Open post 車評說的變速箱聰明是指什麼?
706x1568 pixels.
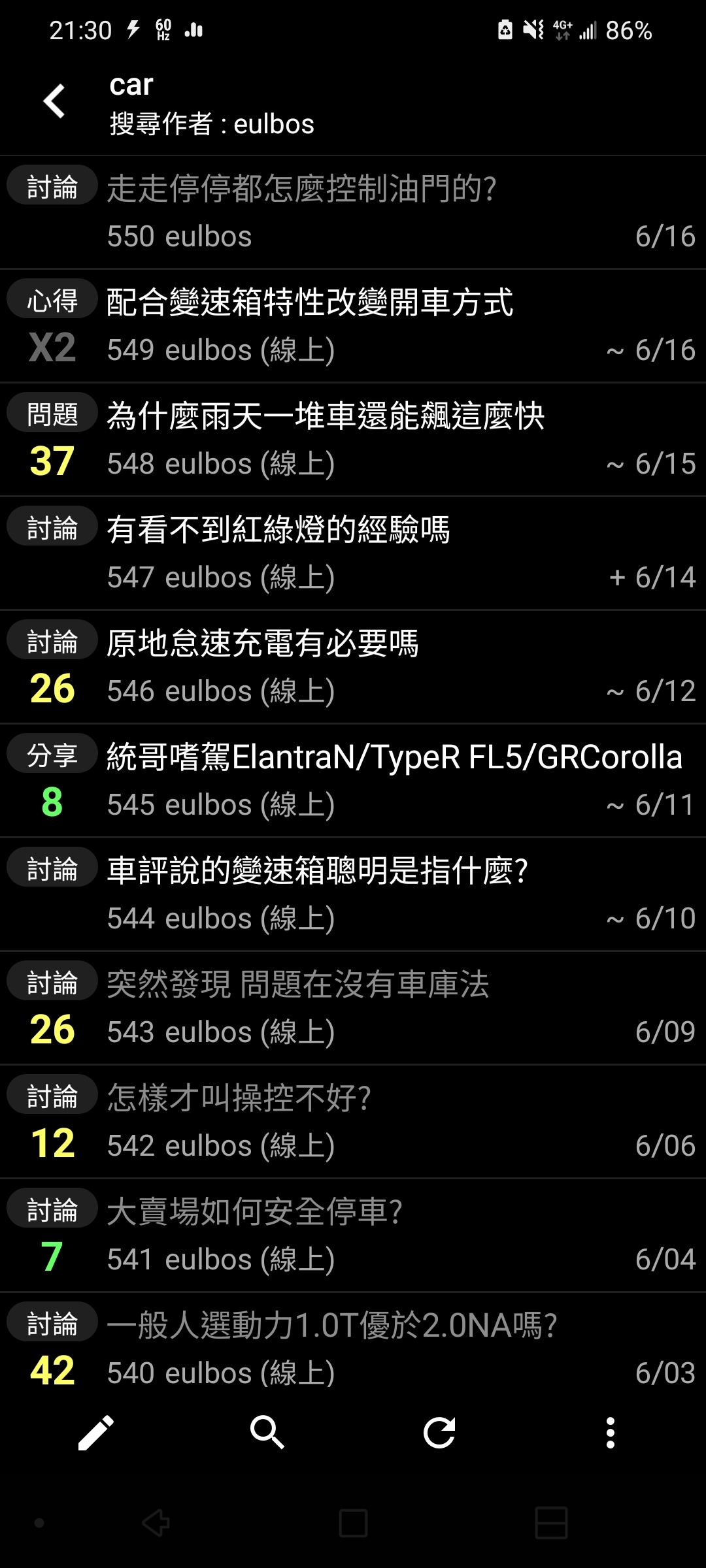click(x=353, y=894)
